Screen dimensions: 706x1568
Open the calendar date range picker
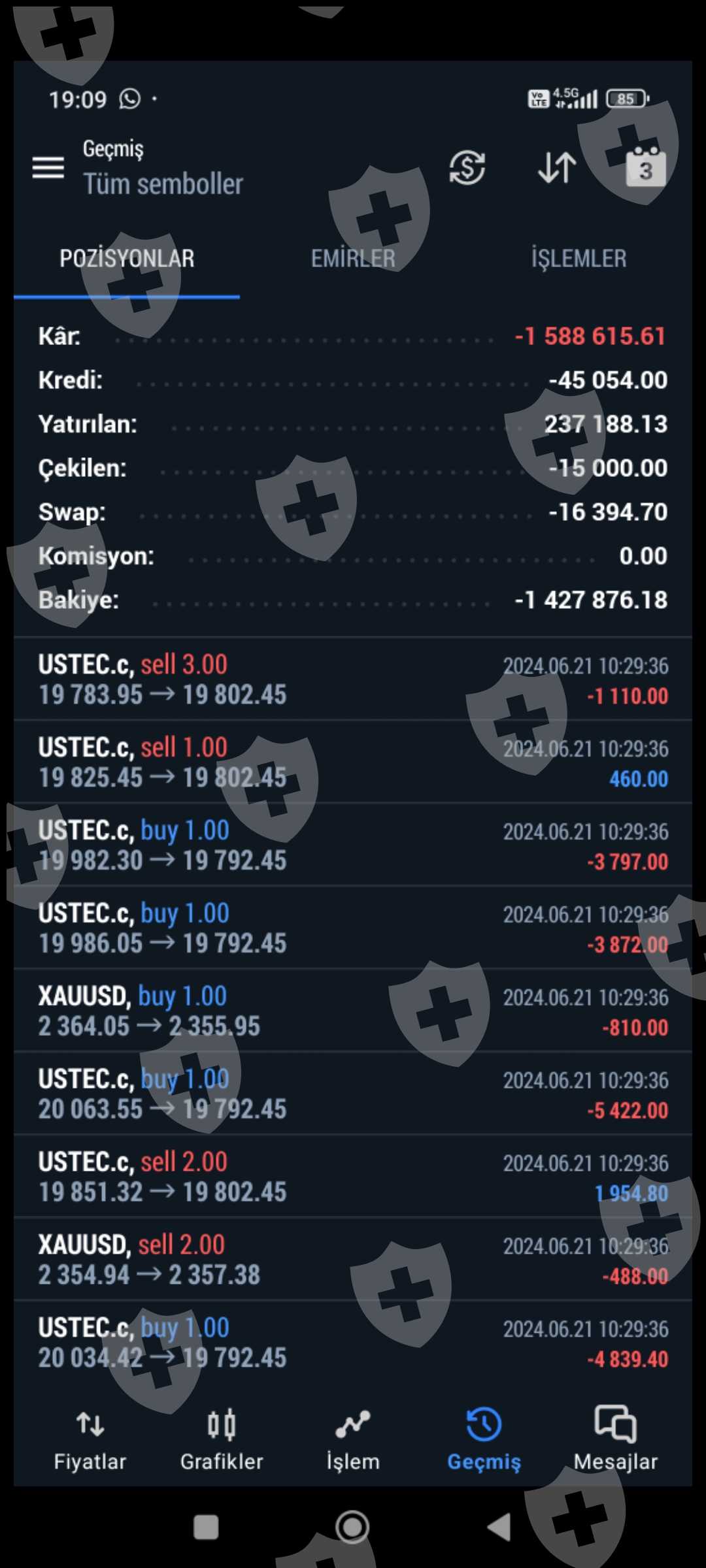646,168
